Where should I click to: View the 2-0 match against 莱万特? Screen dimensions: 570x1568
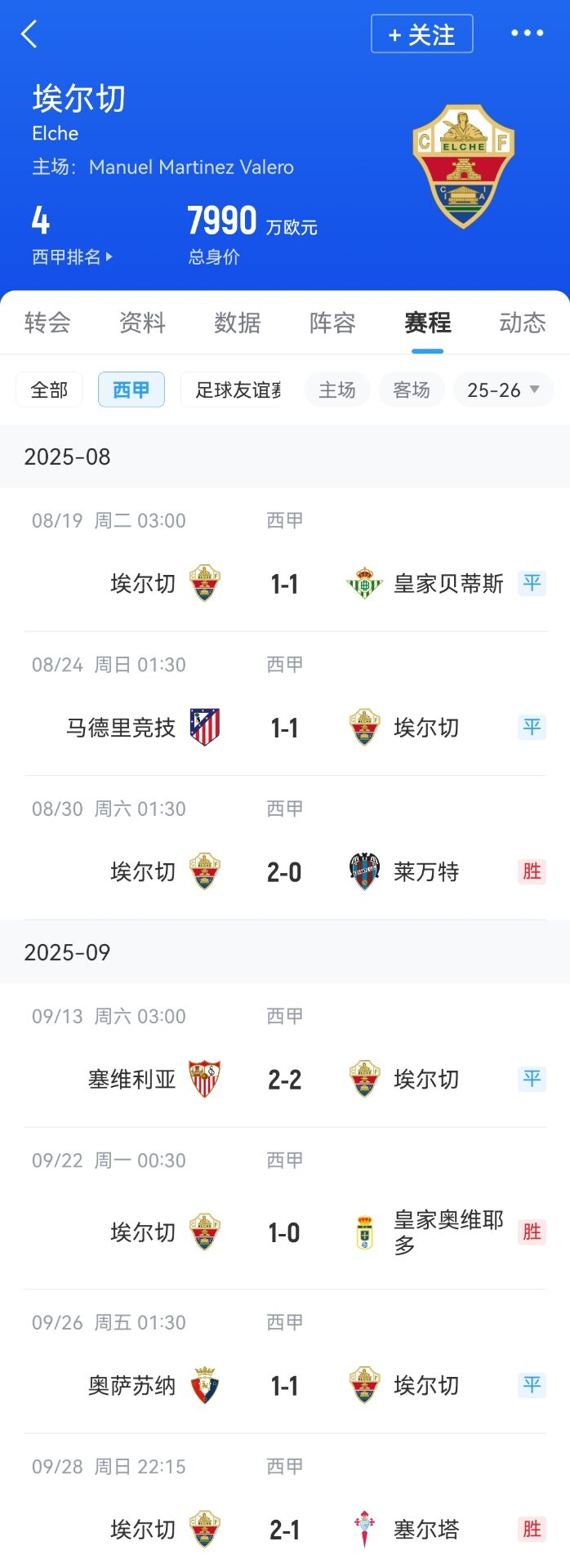click(285, 871)
